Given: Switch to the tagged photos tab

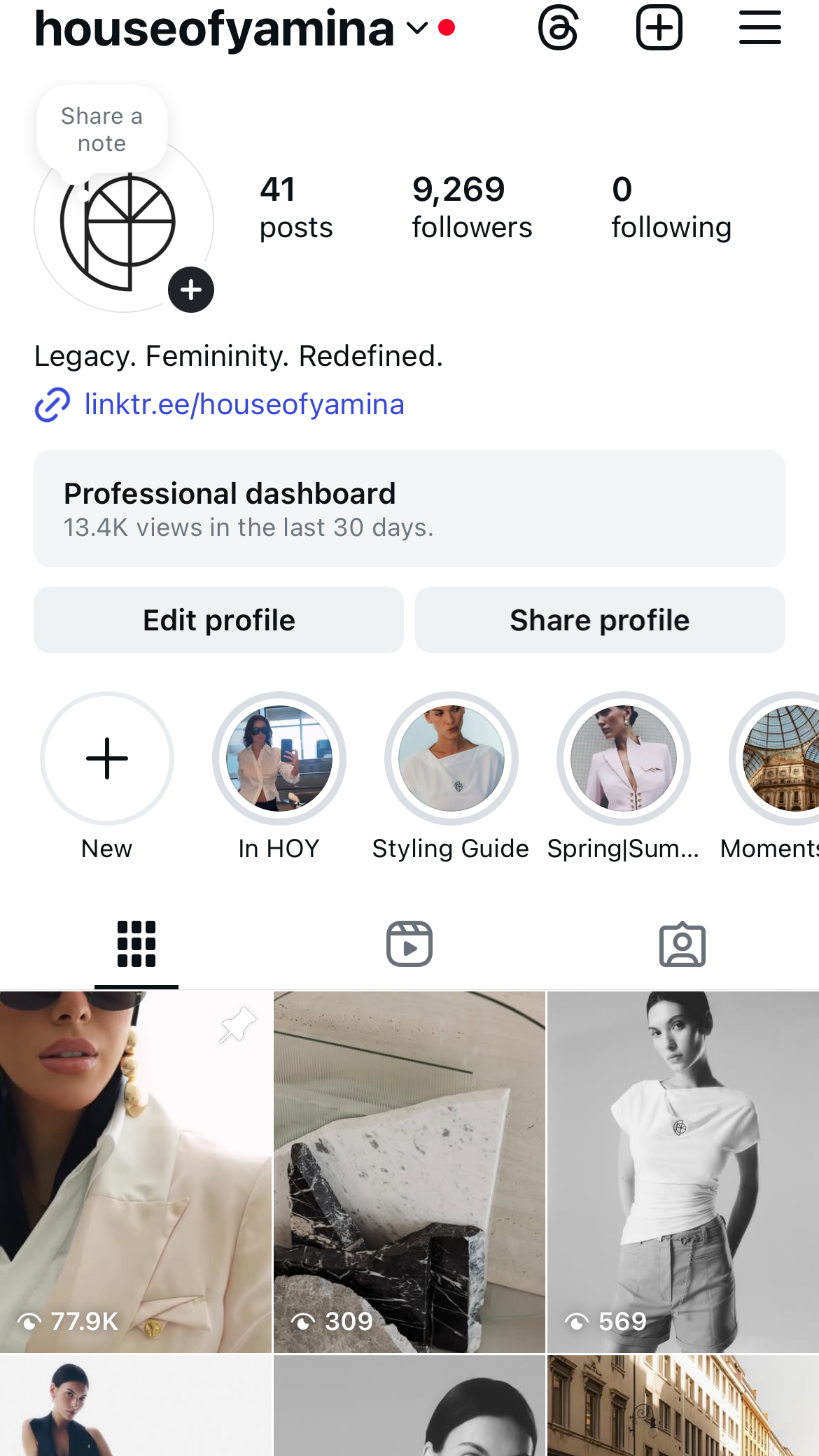Looking at the screenshot, I should coord(682,944).
